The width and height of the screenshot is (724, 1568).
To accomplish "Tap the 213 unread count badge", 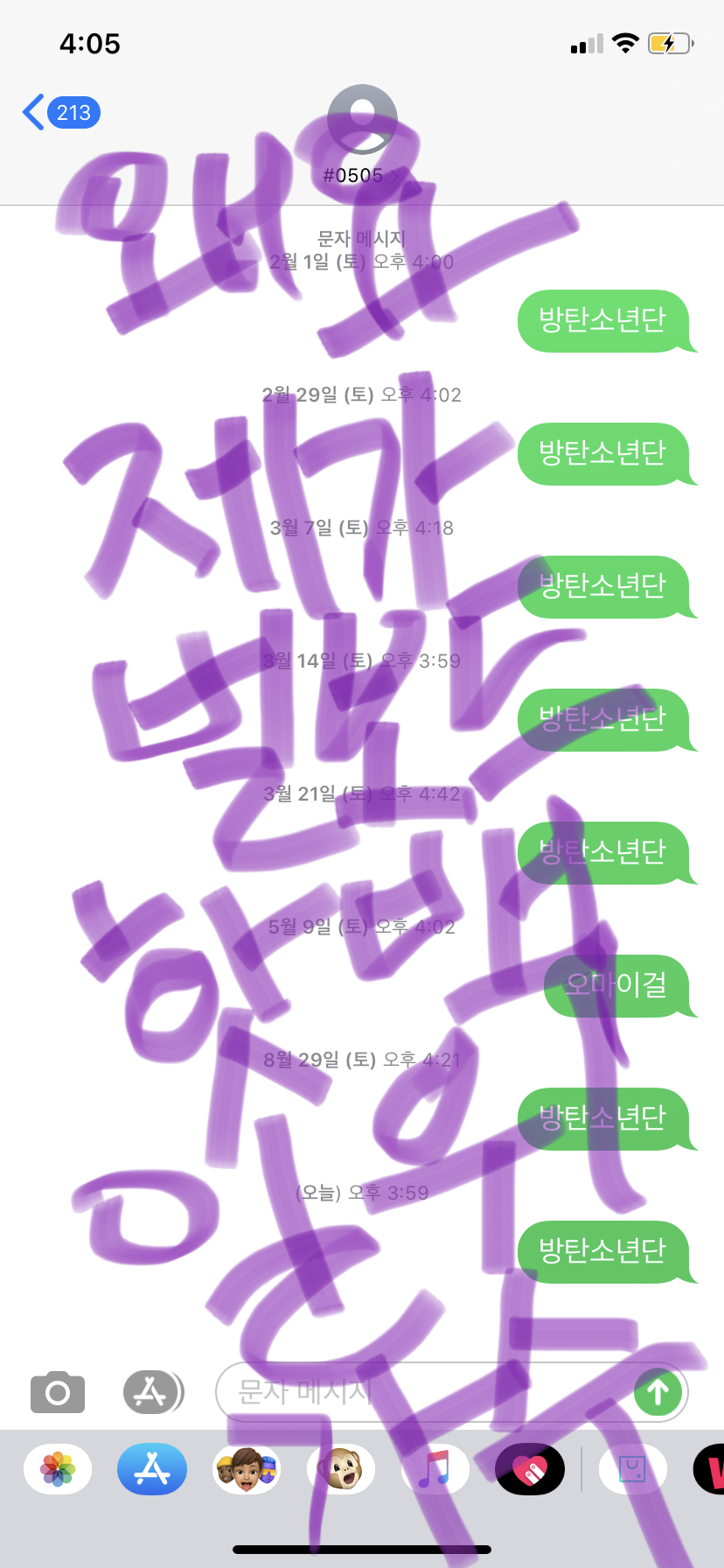I will (x=73, y=112).
